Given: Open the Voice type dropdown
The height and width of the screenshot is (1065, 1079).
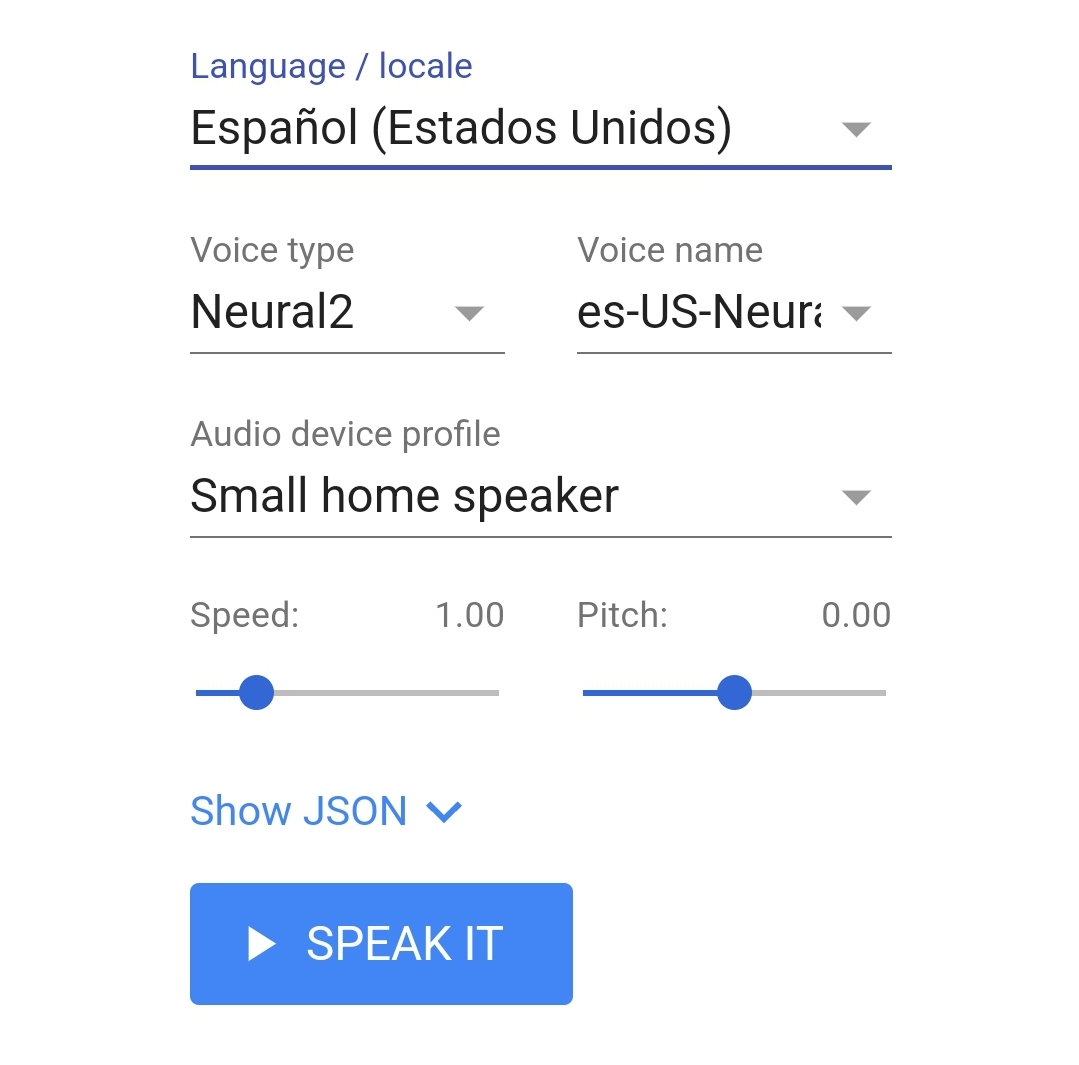Looking at the screenshot, I should click(346, 313).
